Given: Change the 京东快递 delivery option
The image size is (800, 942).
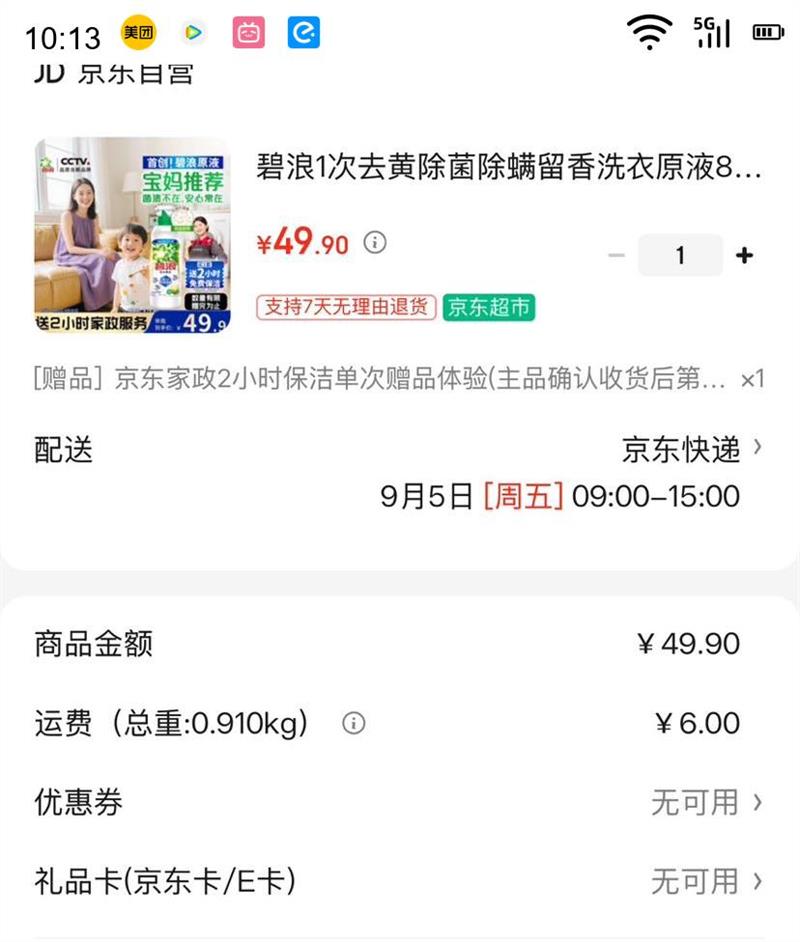Looking at the screenshot, I should click(692, 450).
